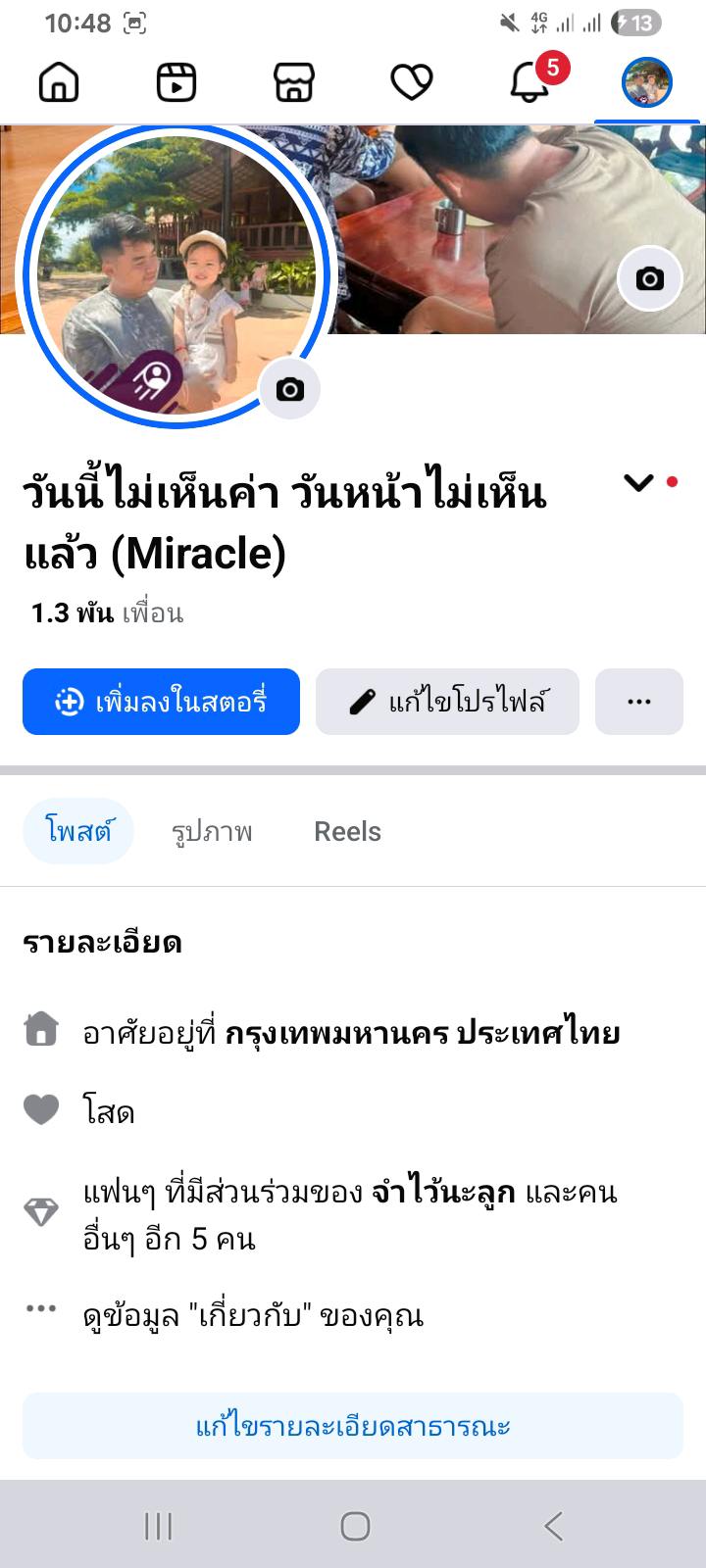
Task: Select the โพสต์ tab
Action: coord(77,832)
